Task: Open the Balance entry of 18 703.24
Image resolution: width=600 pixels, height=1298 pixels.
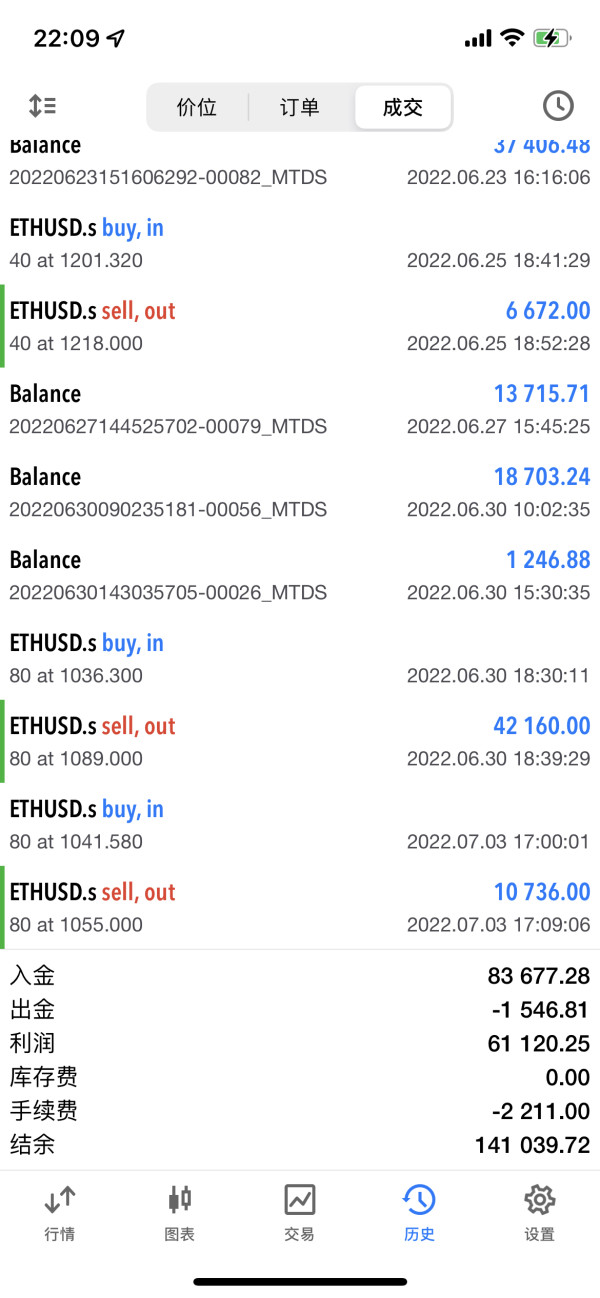Action: 300,492
